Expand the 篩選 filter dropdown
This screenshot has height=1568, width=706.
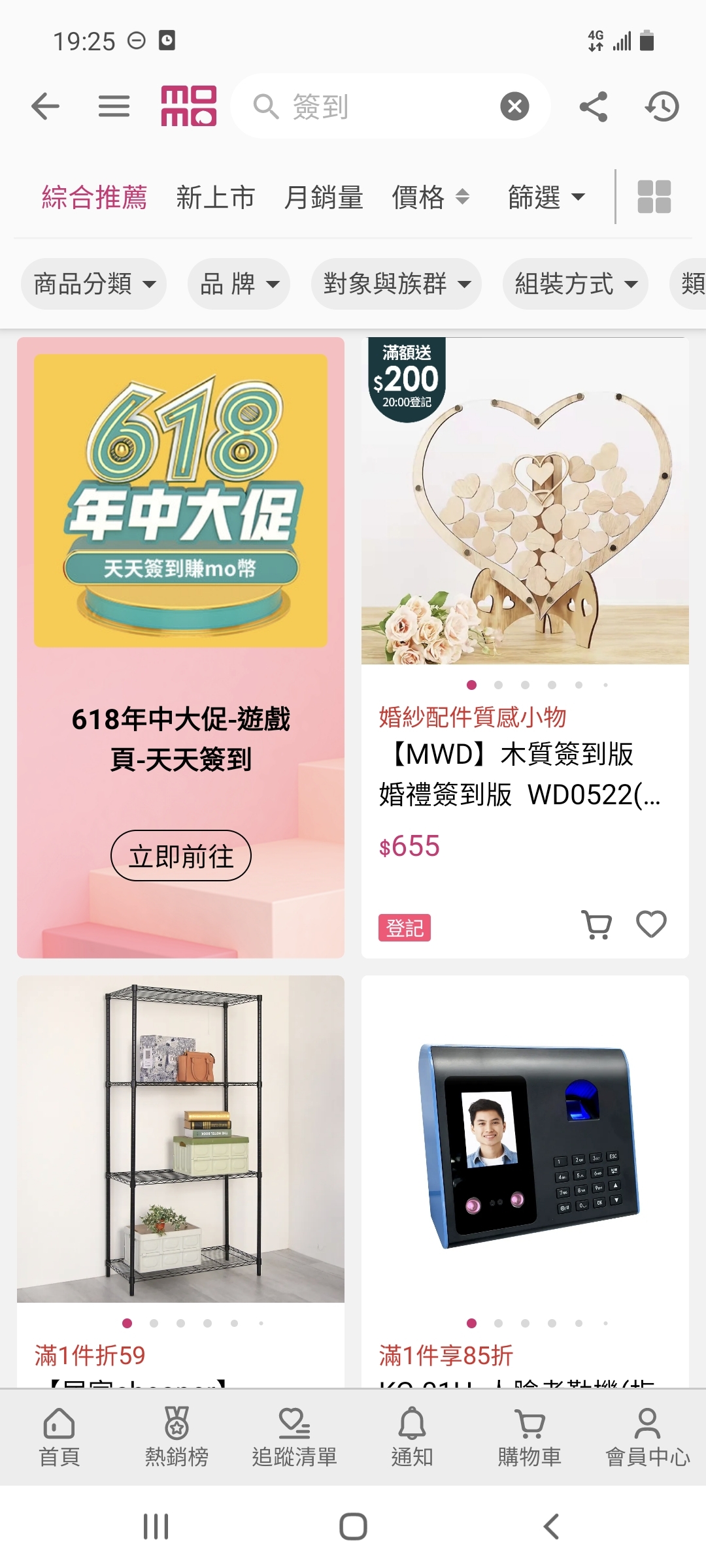pyautogui.click(x=546, y=197)
